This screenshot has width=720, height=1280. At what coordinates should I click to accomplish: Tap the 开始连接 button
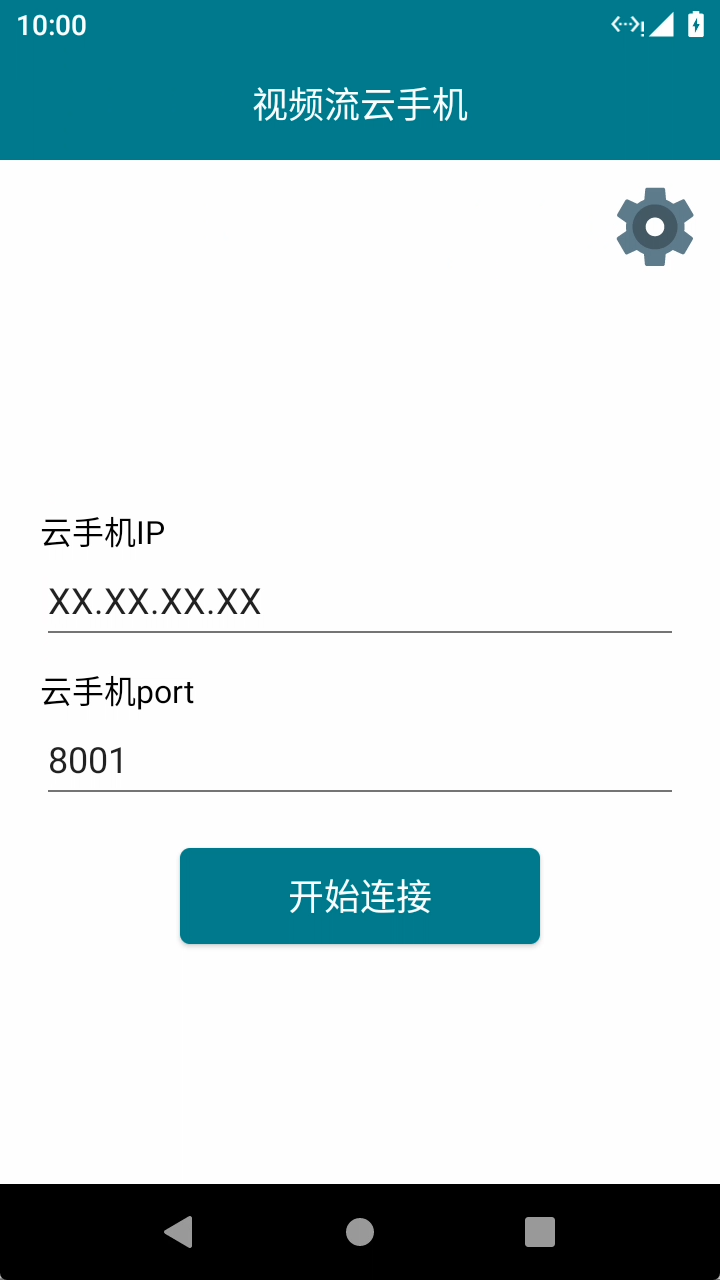point(360,896)
